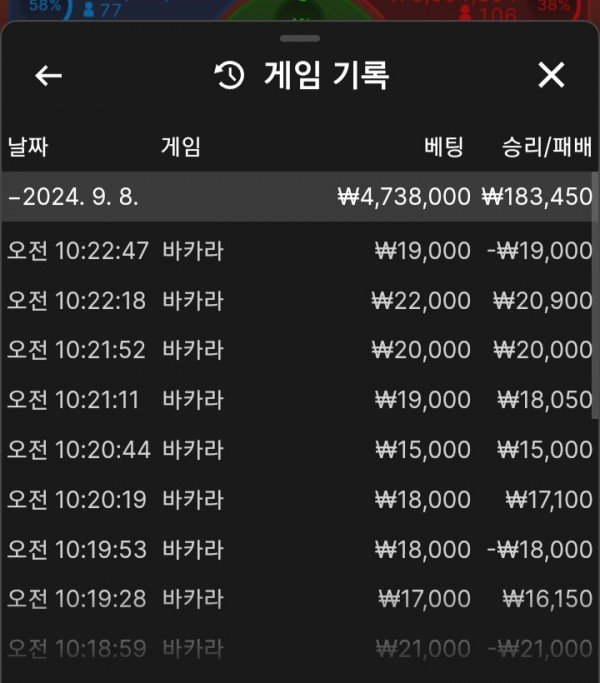Go back using the arrow icon

click(x=48, y=76)
